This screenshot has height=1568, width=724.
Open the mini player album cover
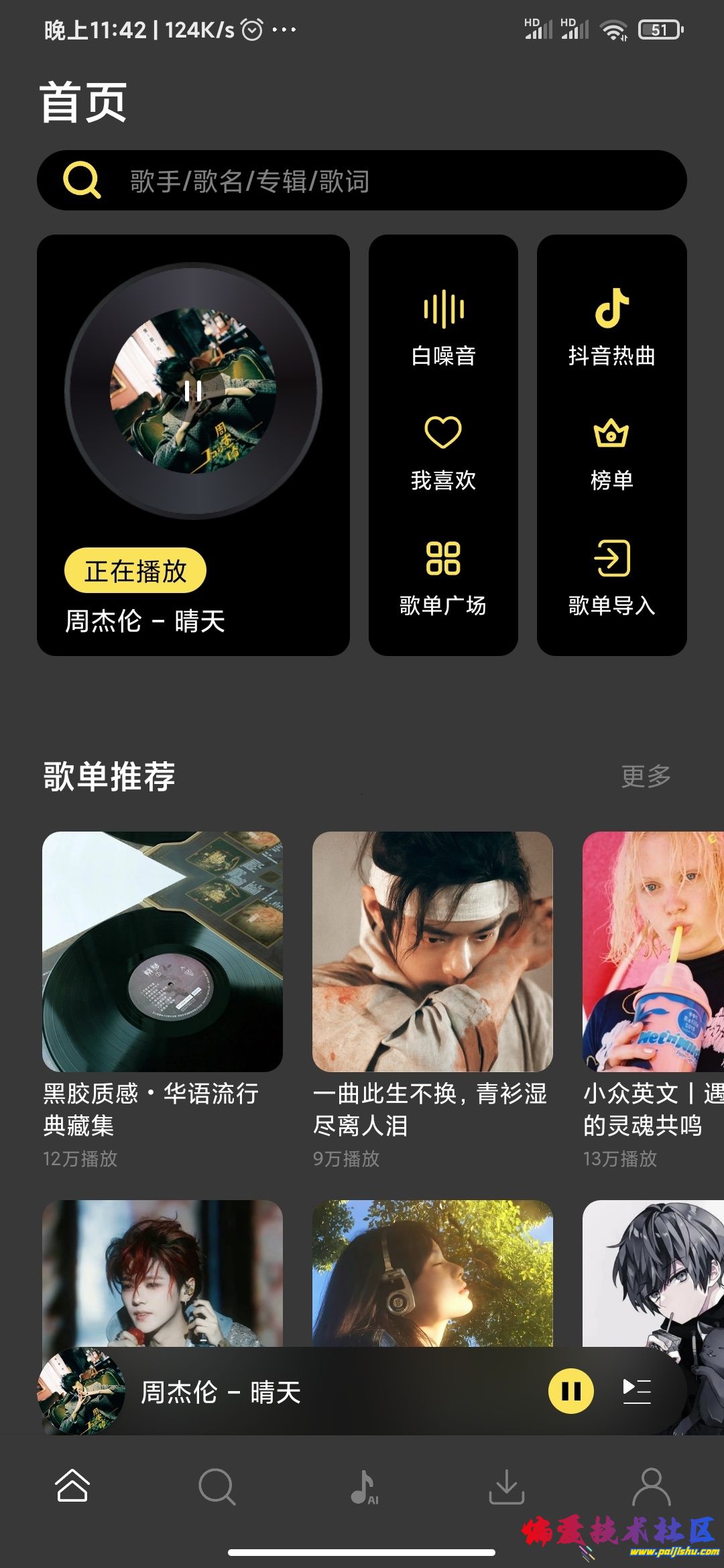[82, 1391]
